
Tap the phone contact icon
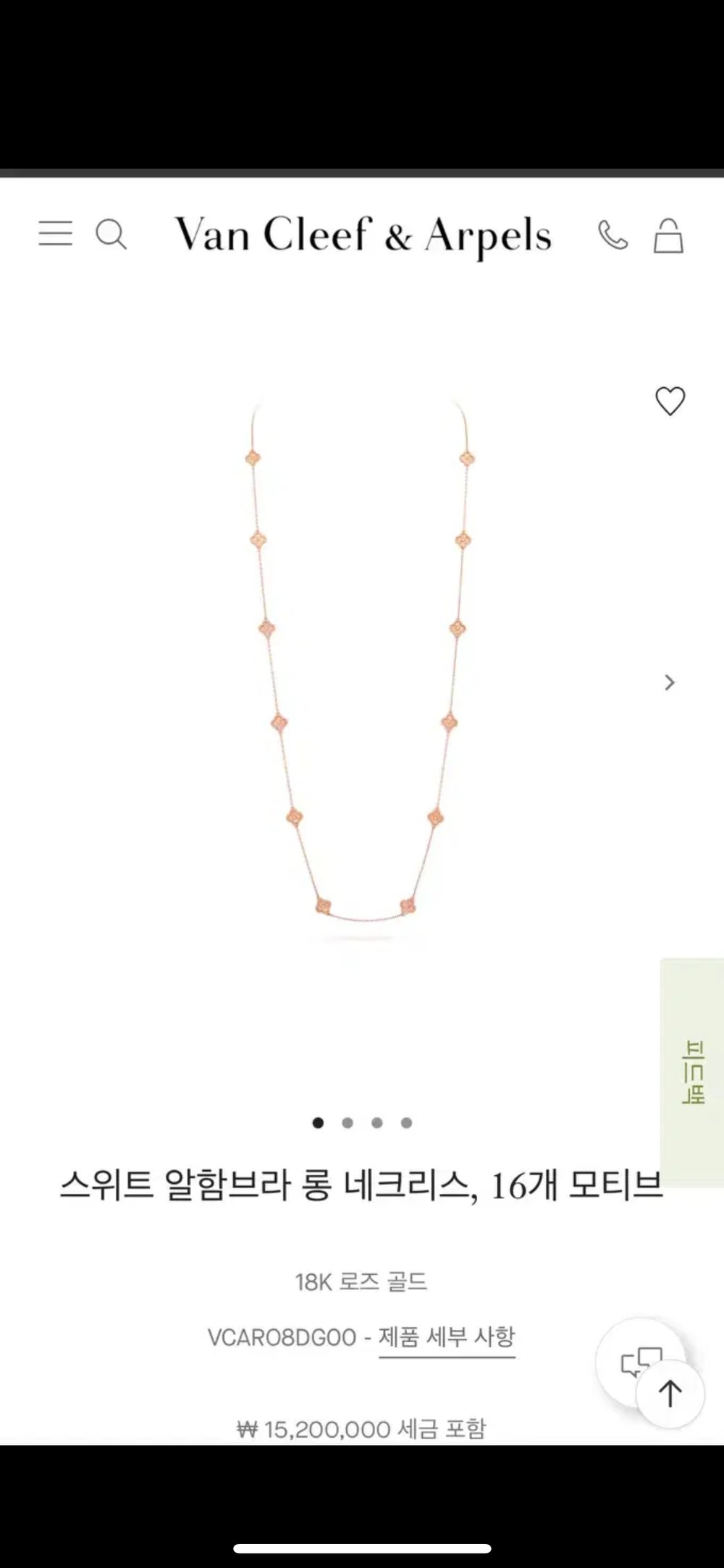click(x=613, y=235)
